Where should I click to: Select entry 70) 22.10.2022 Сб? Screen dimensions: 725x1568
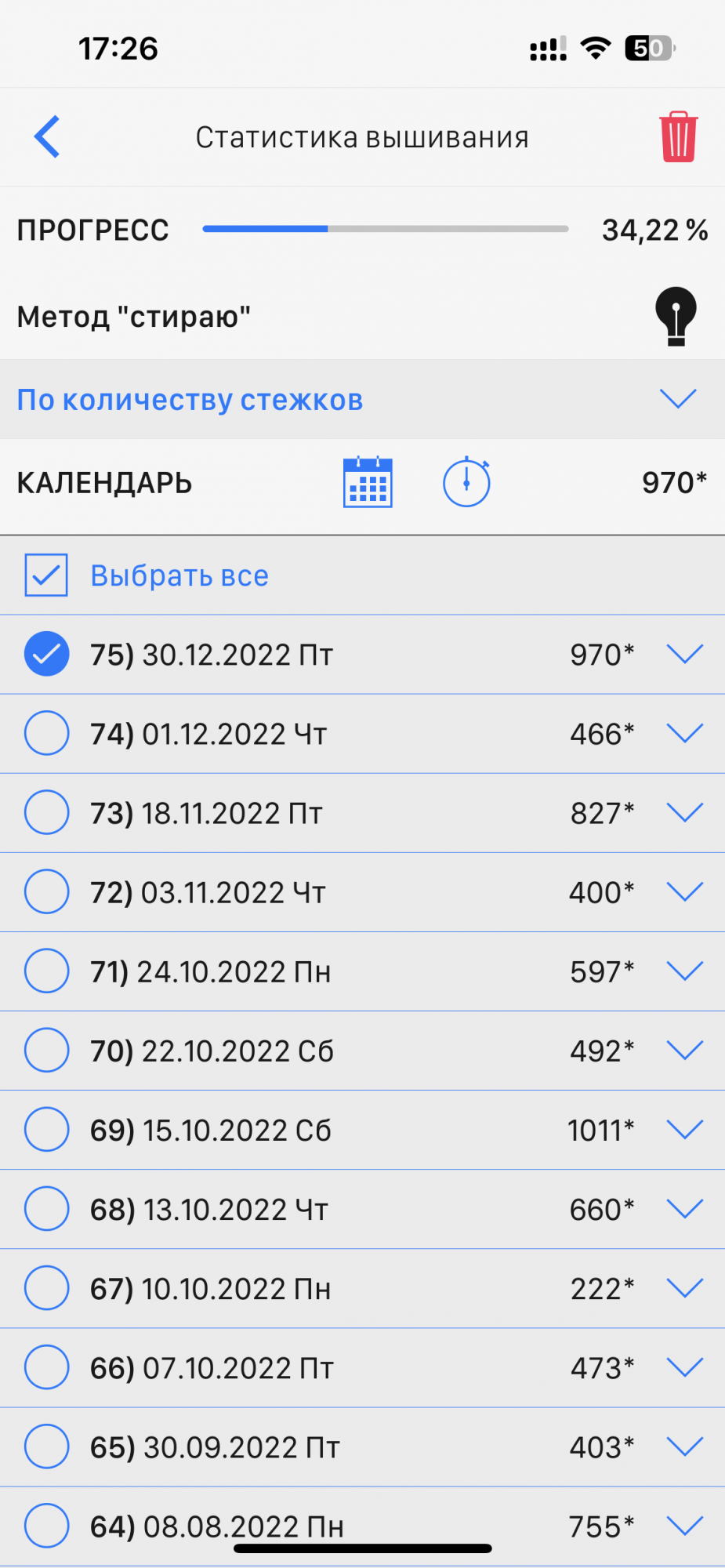47,1050
